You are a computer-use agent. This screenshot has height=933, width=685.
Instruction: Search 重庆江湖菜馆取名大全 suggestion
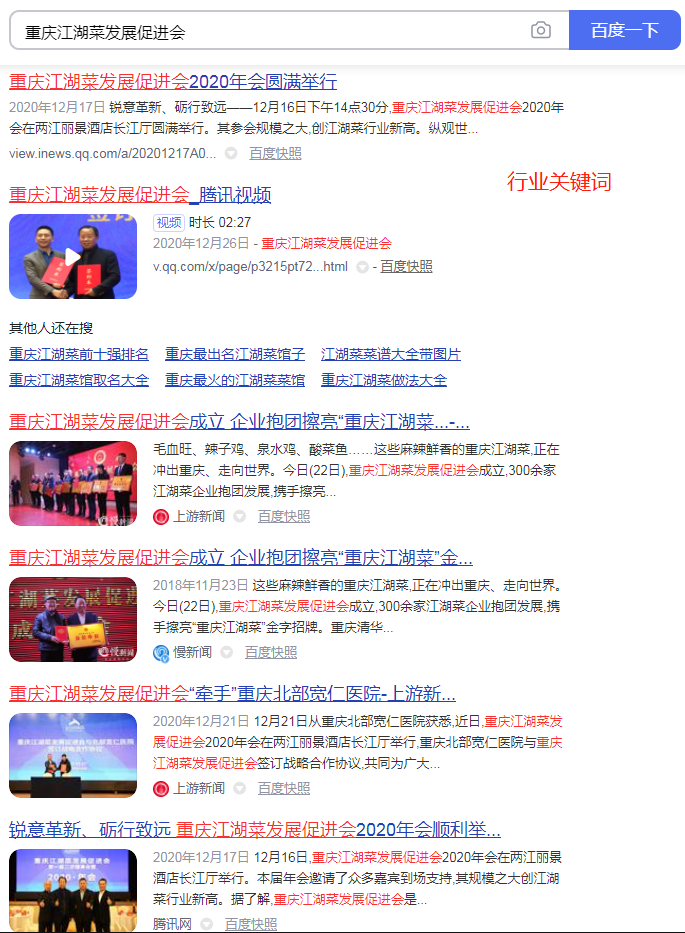(x=79, y=380)
